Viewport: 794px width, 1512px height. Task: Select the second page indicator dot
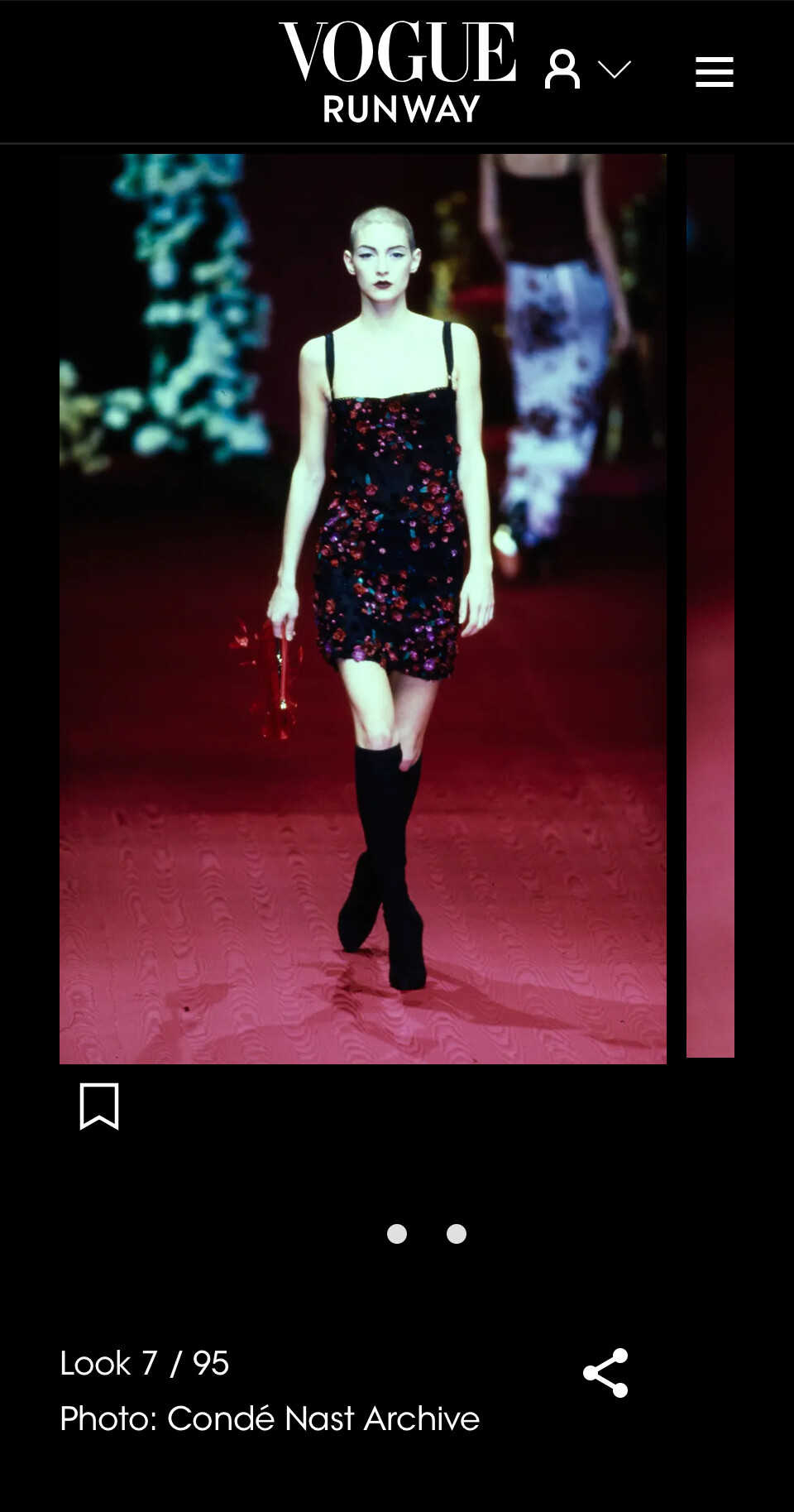point(457,1234)
